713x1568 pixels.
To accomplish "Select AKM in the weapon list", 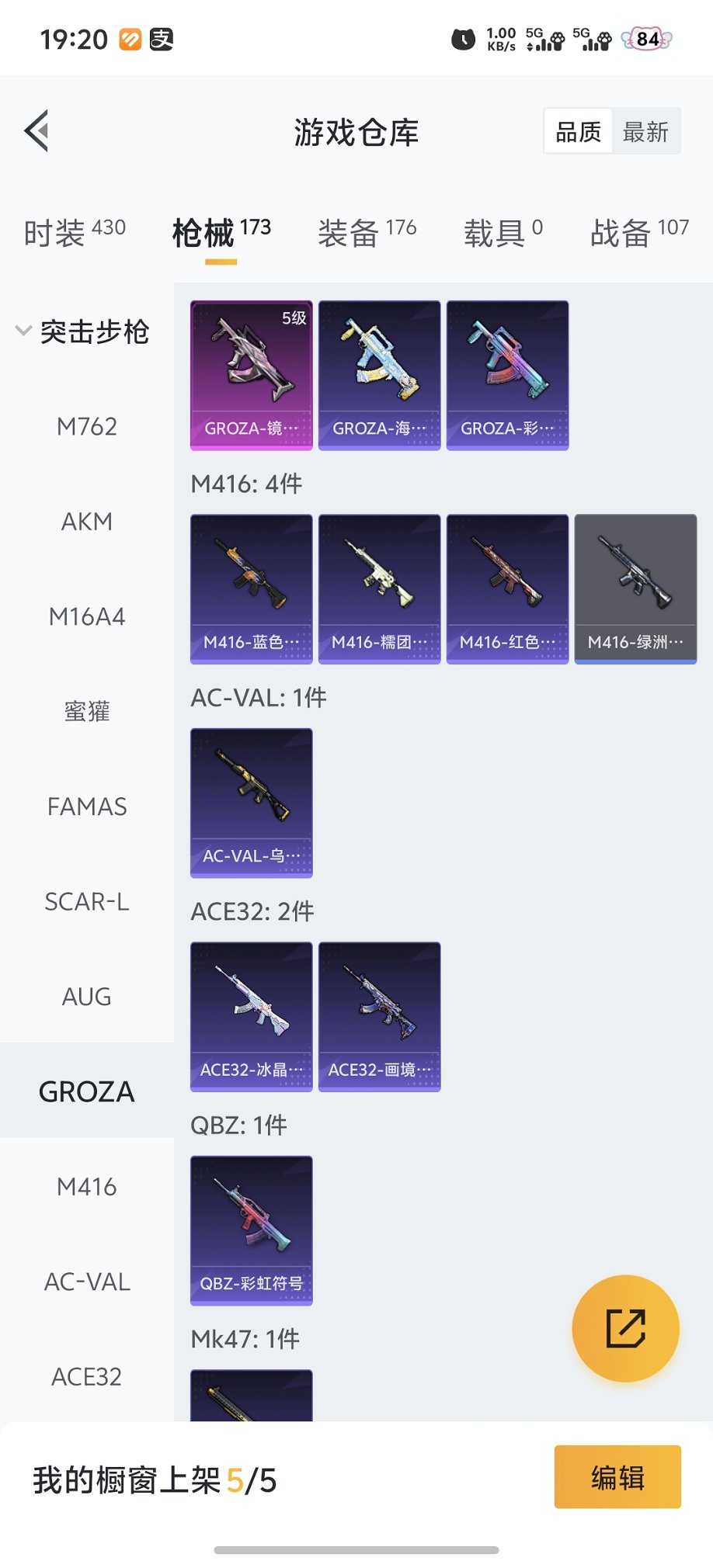I will 87,522.
